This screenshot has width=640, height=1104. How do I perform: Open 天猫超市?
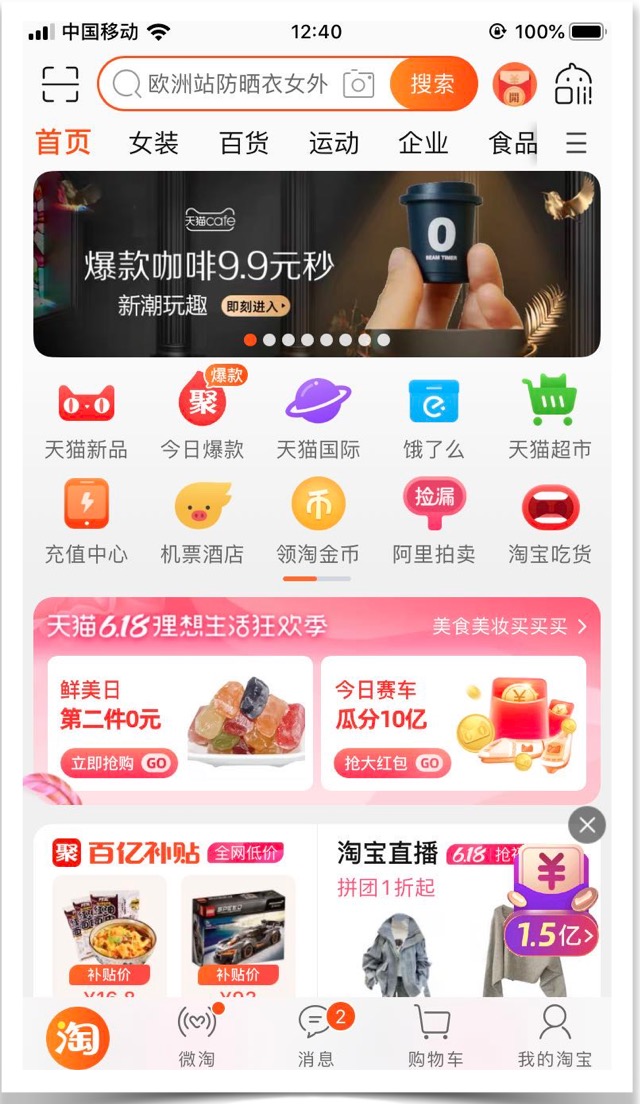549,418
